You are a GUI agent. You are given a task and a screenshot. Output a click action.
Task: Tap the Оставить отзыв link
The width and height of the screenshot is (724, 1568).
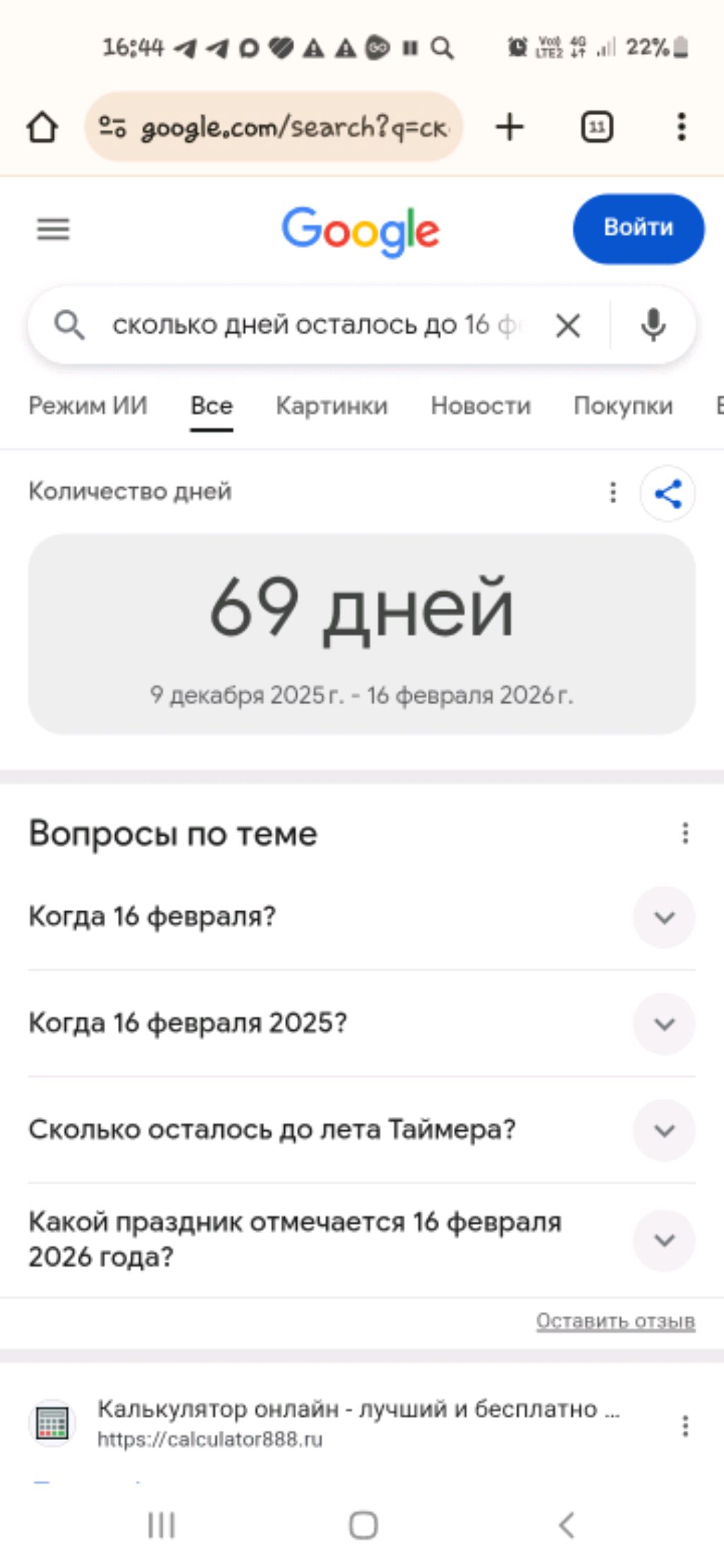[x=615, y=1321]
